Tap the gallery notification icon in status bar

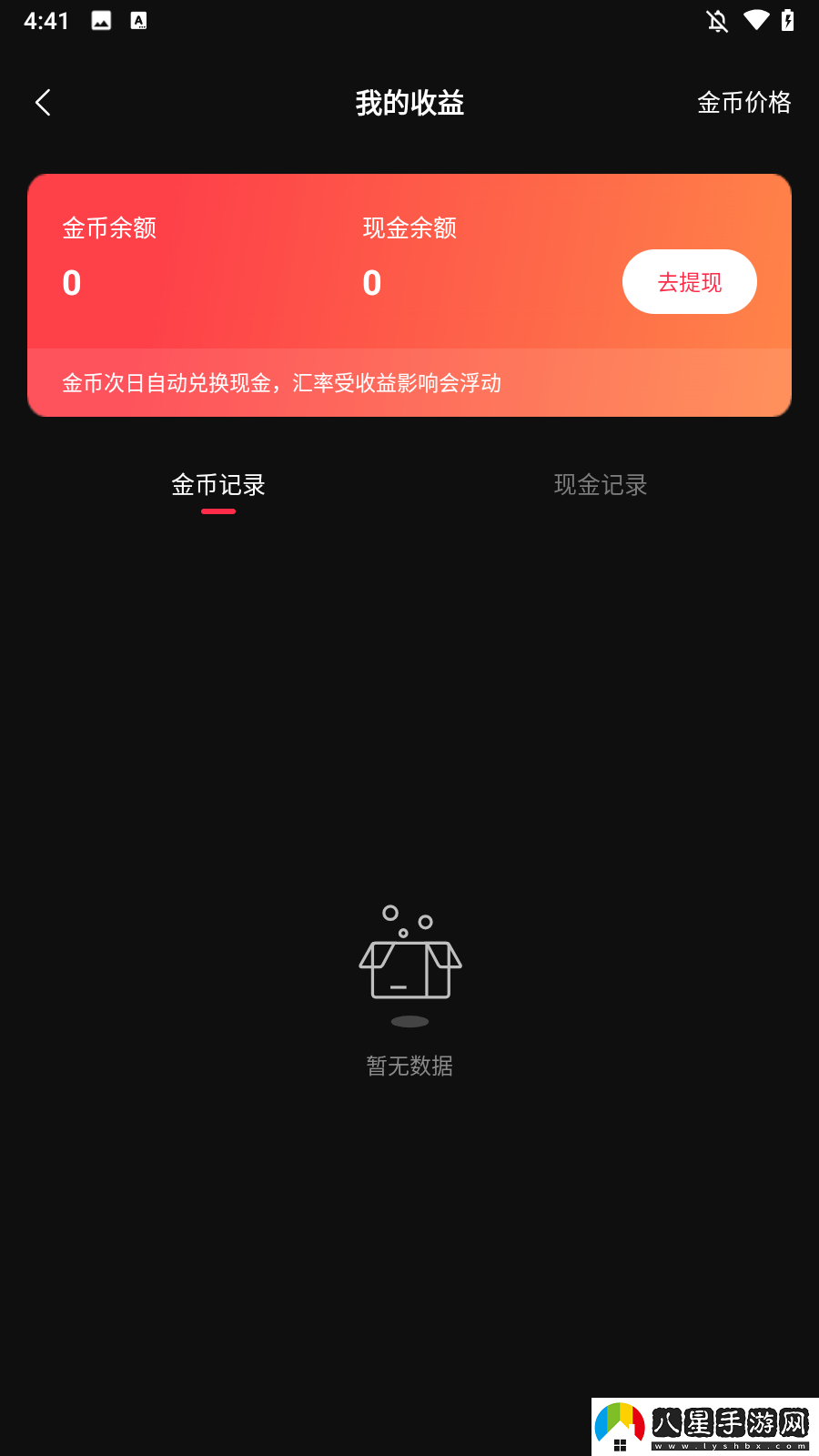pyautogui.click(x=100, y=20)
